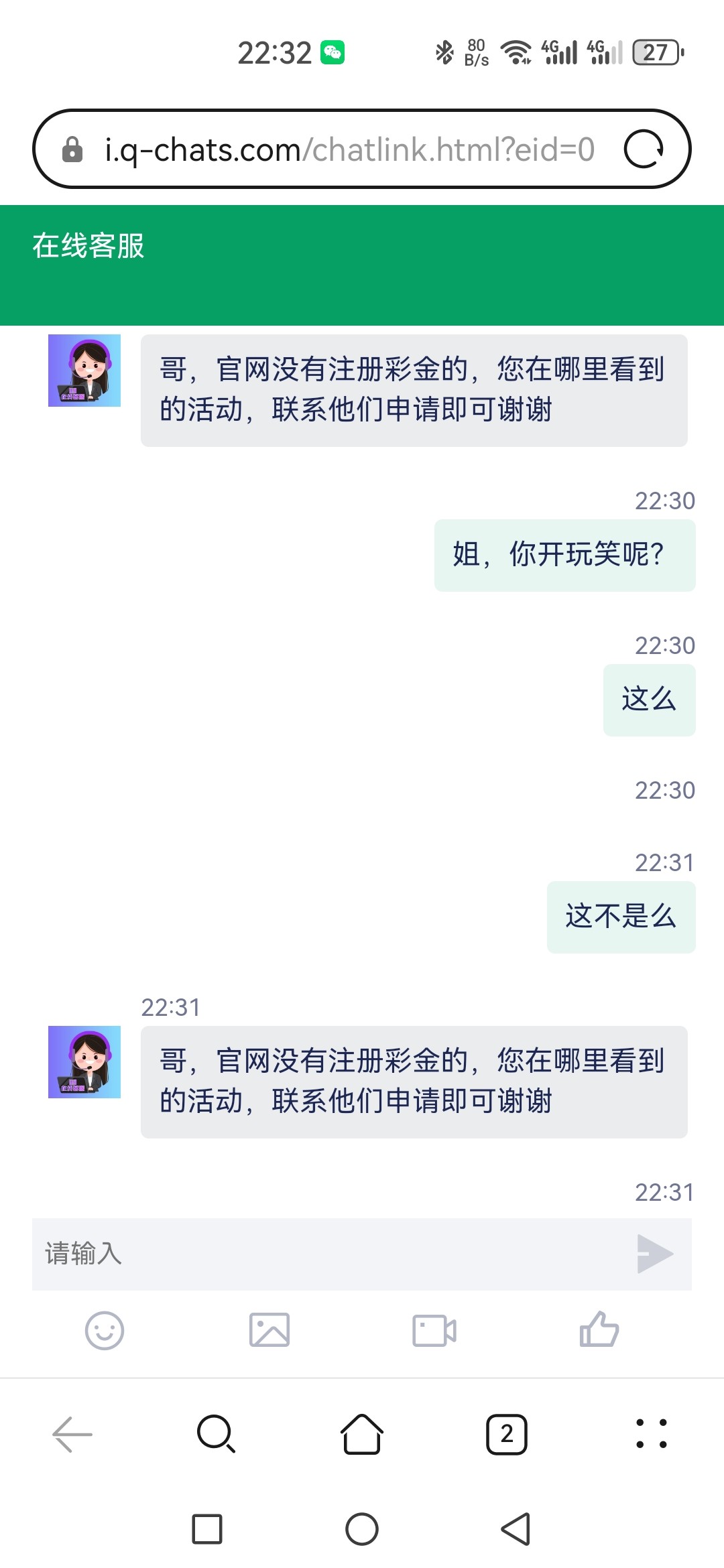Image resolution: width=724 pixels, height=1568 pixels.
Task: Rate the service with the thumbs-up icon
Action: click(599, 1329)
